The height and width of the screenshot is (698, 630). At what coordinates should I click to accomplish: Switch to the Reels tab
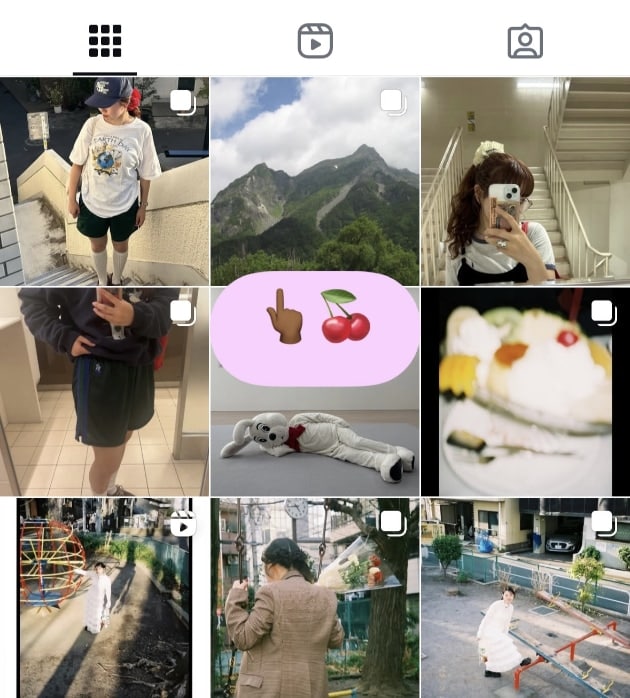tap(315, 41)
